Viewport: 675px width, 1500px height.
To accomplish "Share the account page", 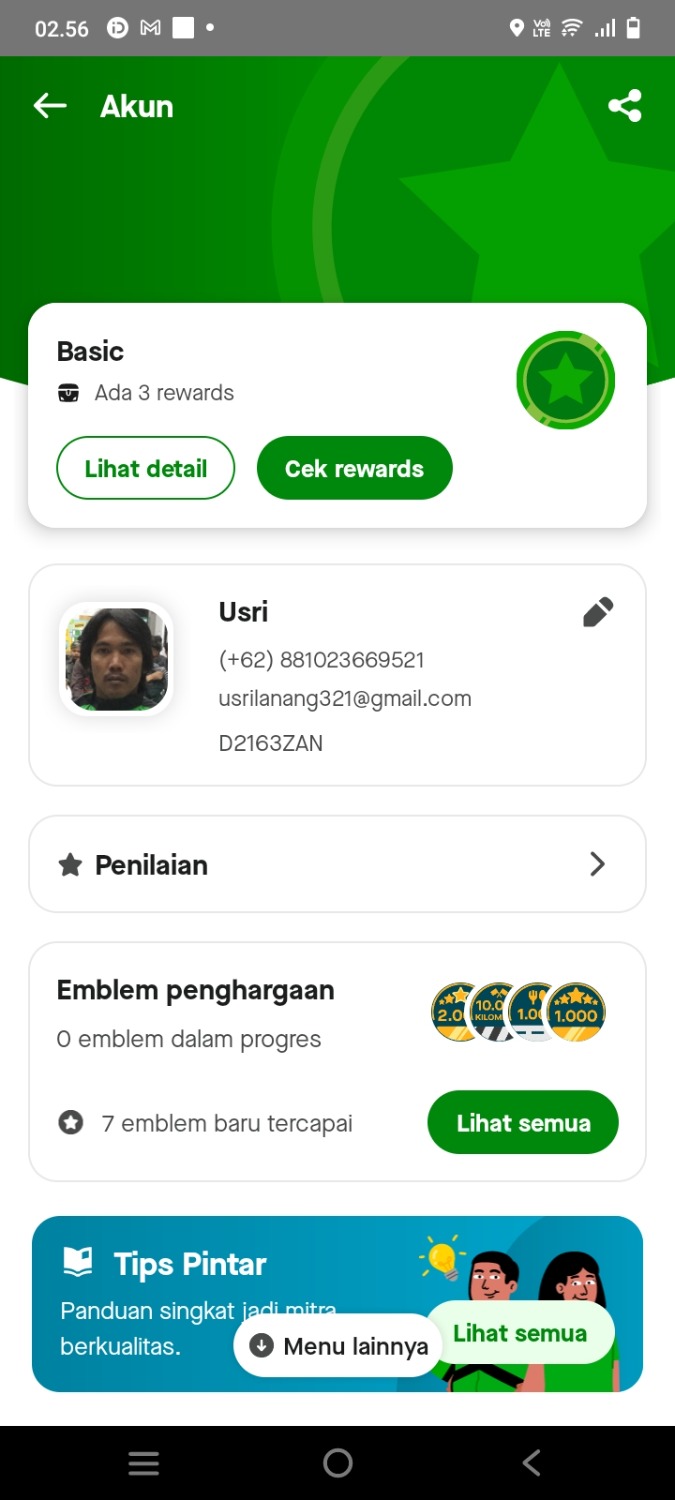I will click(624, 106).
